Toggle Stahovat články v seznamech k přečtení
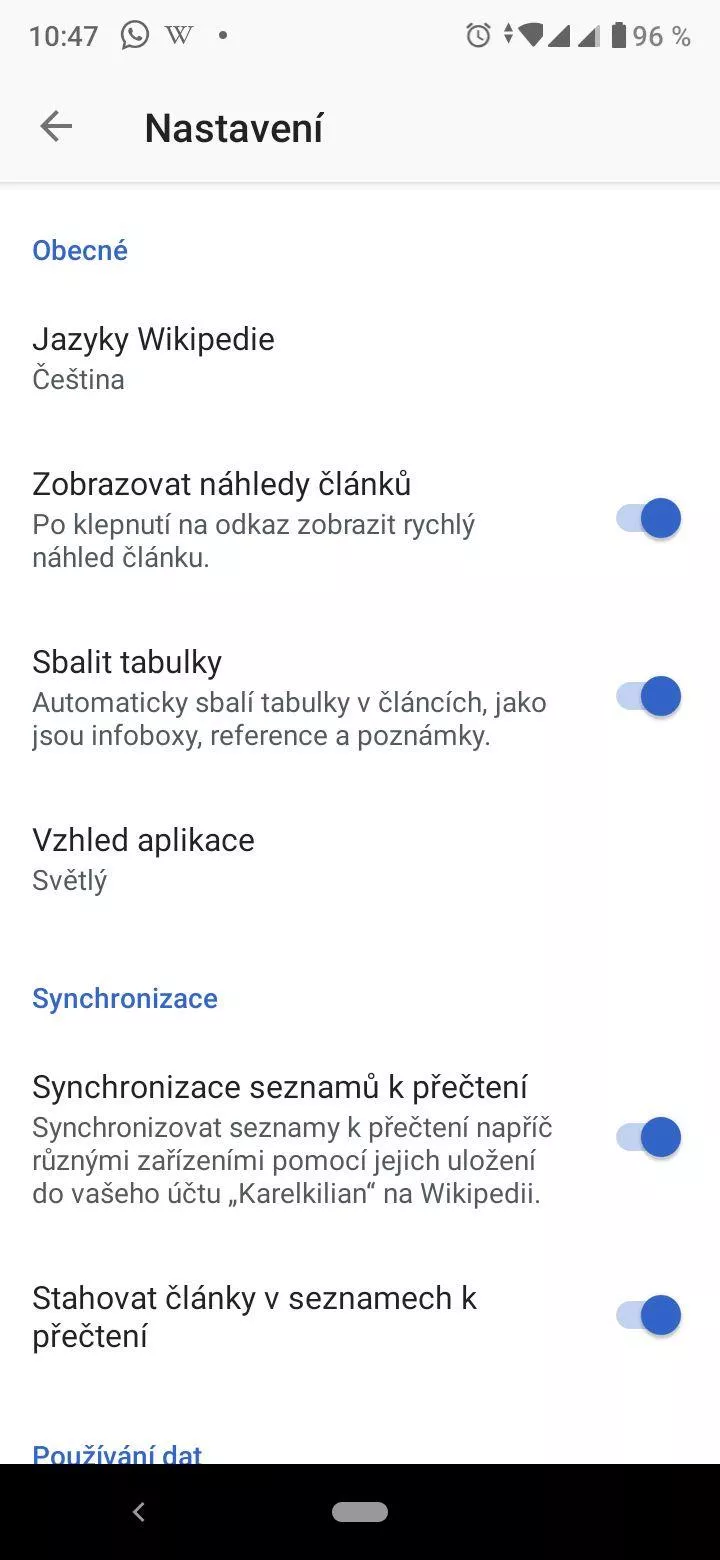 [648, 1315]
